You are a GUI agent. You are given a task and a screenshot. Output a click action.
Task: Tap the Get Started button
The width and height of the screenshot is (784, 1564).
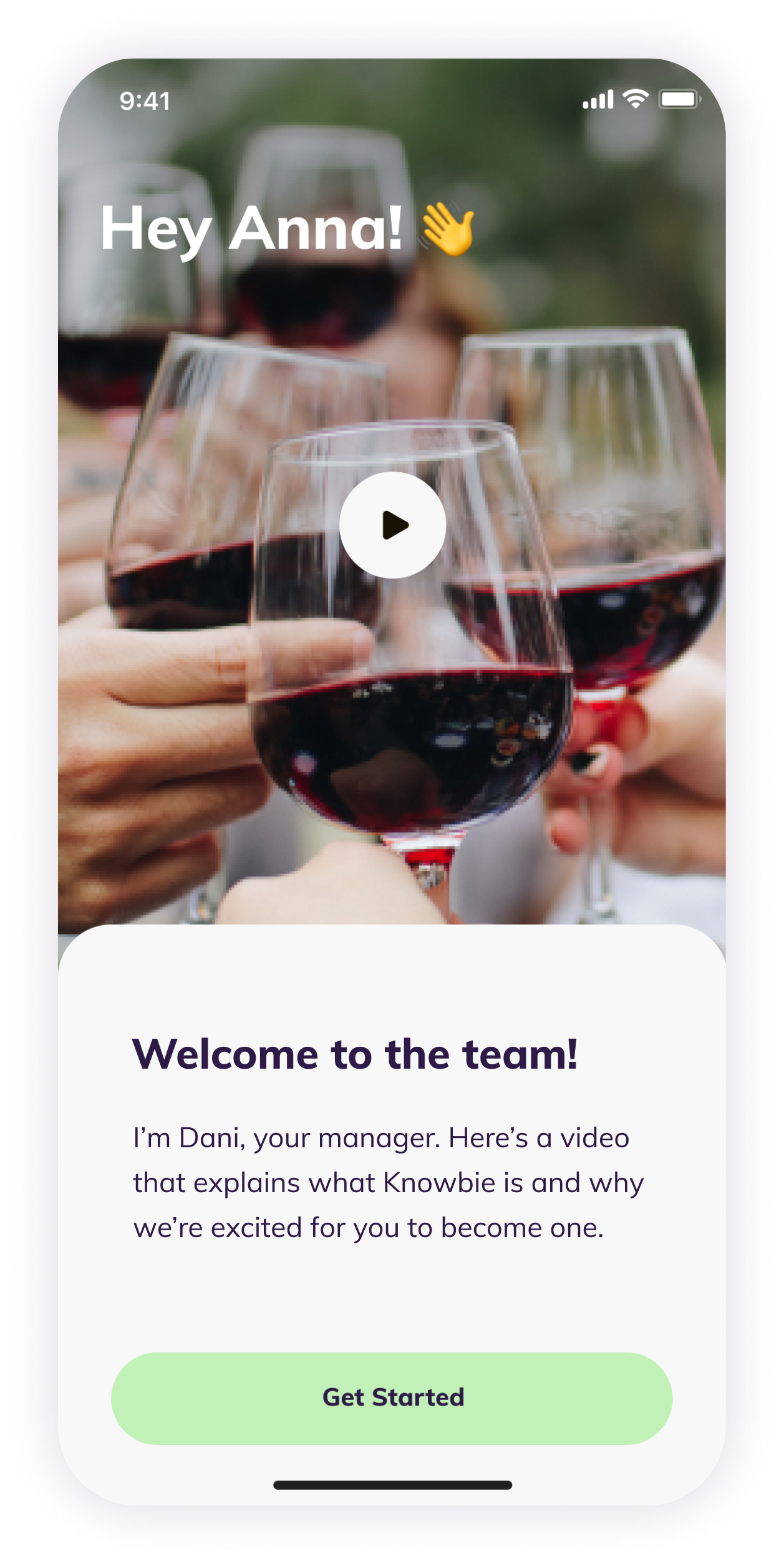pyautogui.click(x=392, y=1398)
